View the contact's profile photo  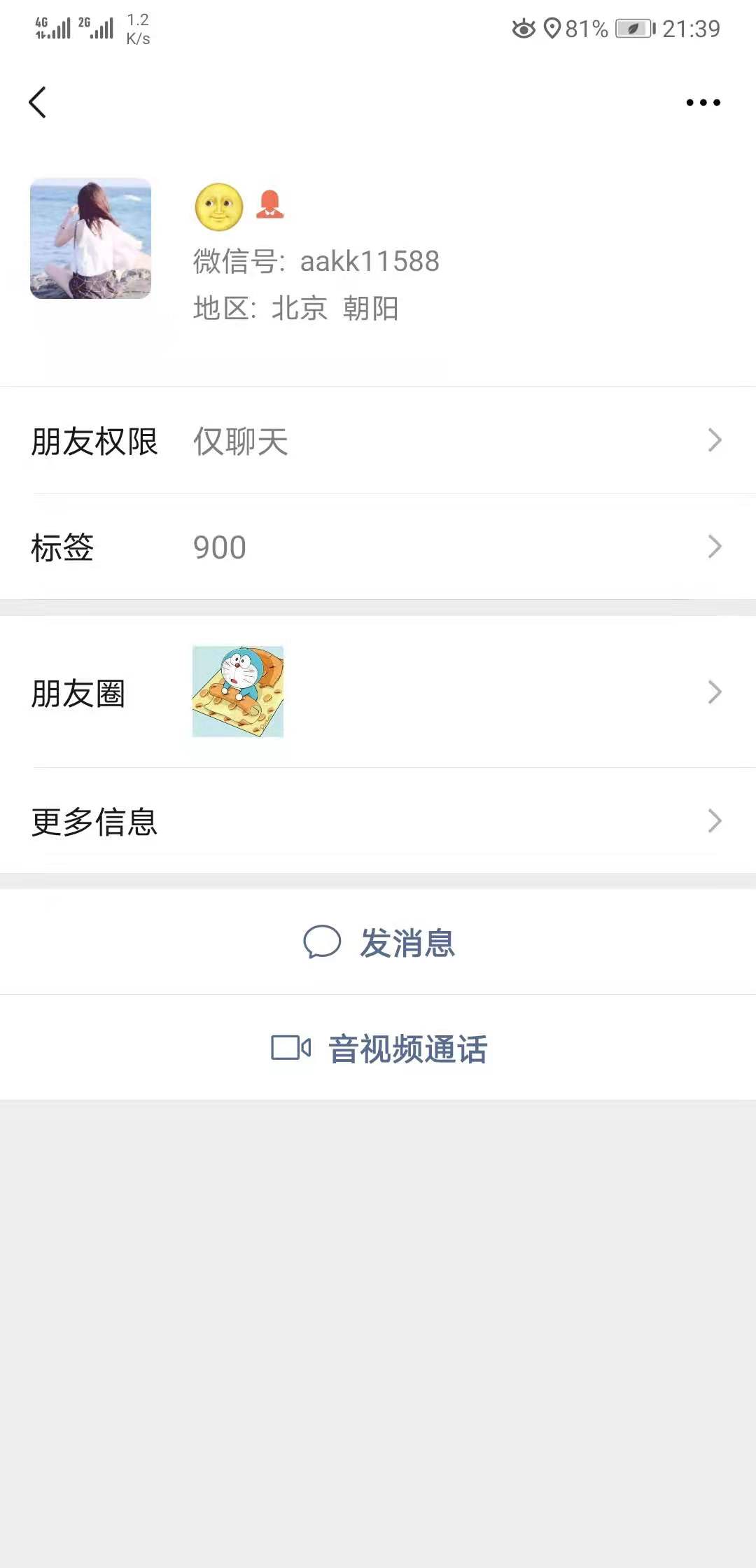click(x=90, y=239)
